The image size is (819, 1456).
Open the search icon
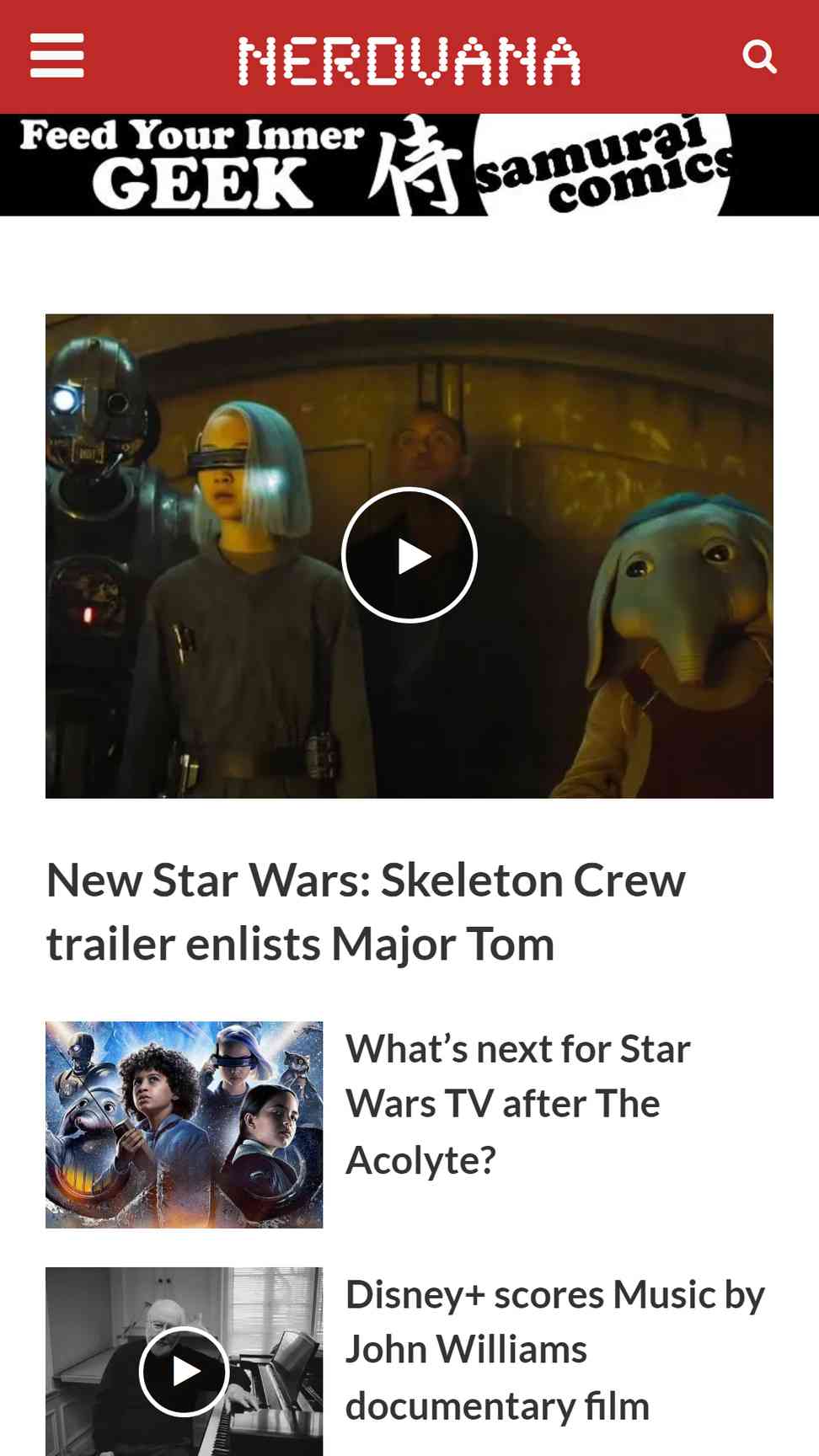coord(758,56)
